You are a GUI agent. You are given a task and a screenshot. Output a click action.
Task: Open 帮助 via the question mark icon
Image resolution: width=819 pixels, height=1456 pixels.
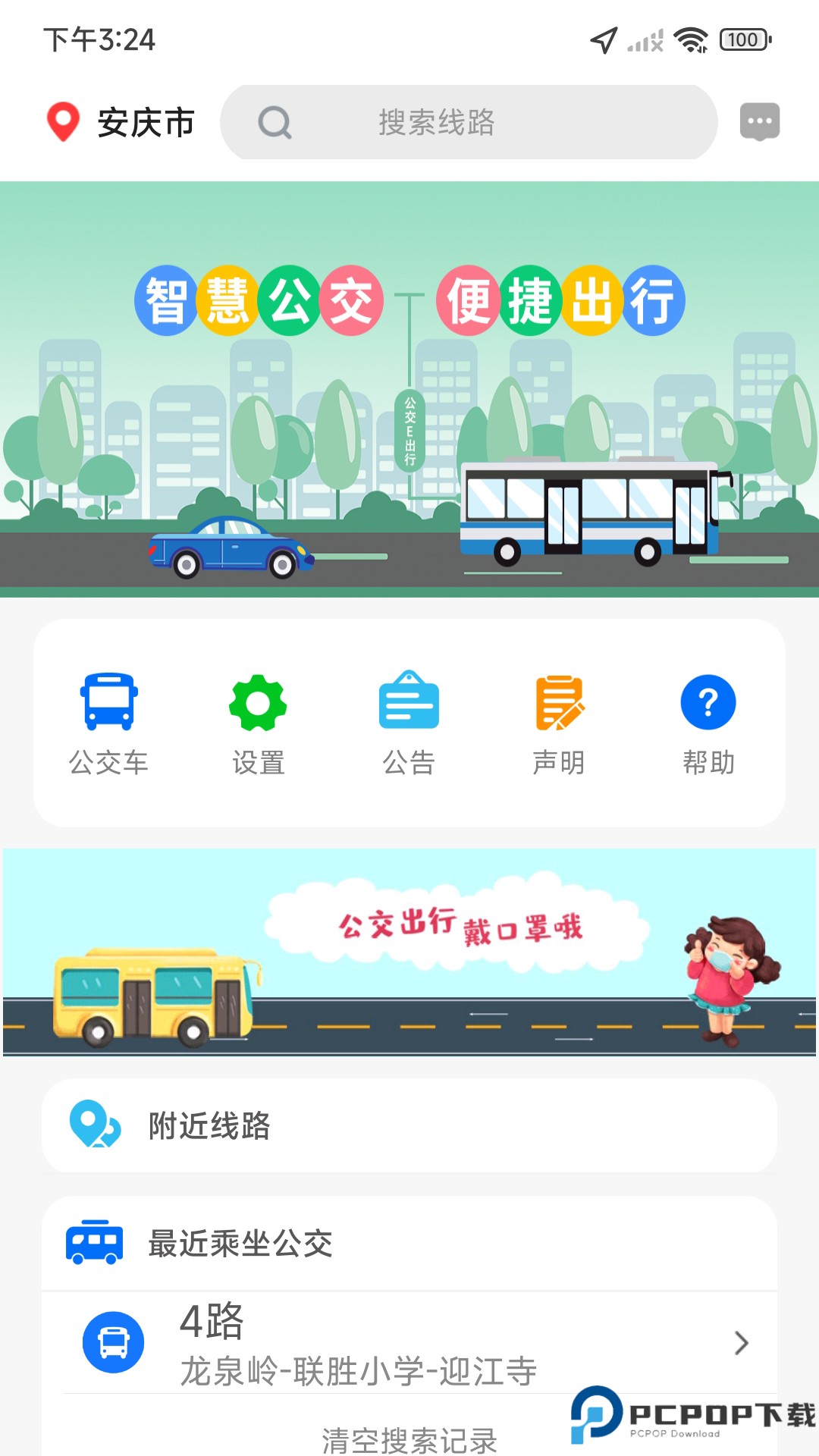point(708,702)
